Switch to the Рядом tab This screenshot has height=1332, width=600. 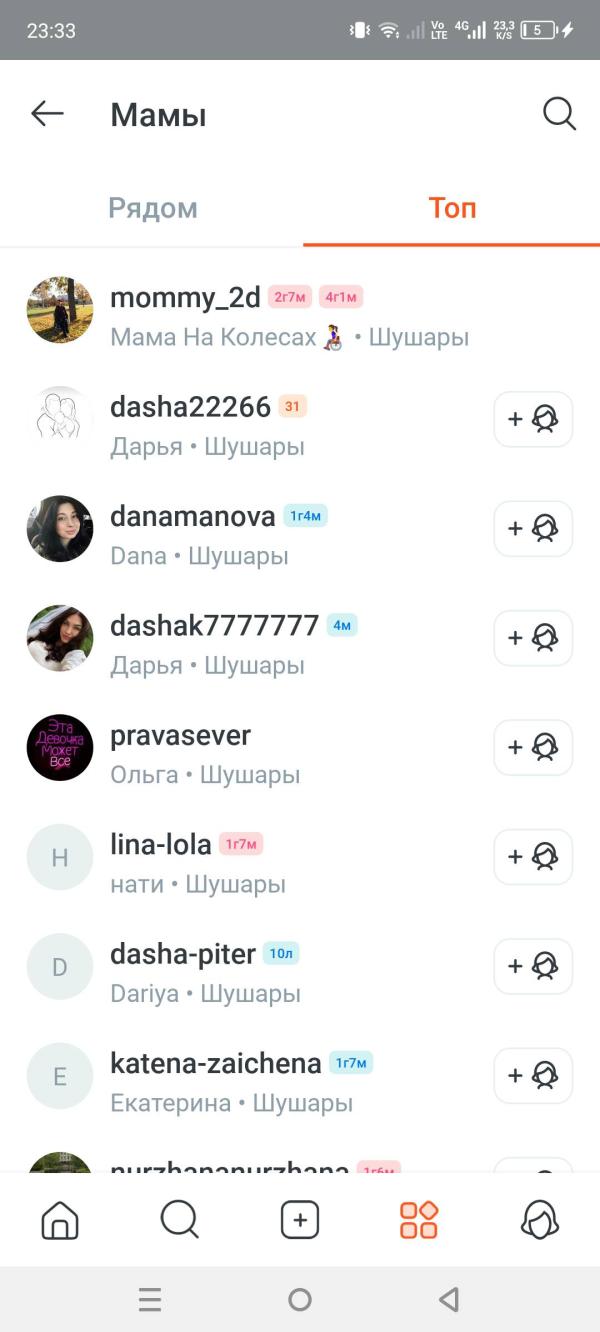click(x=153, y=208)
